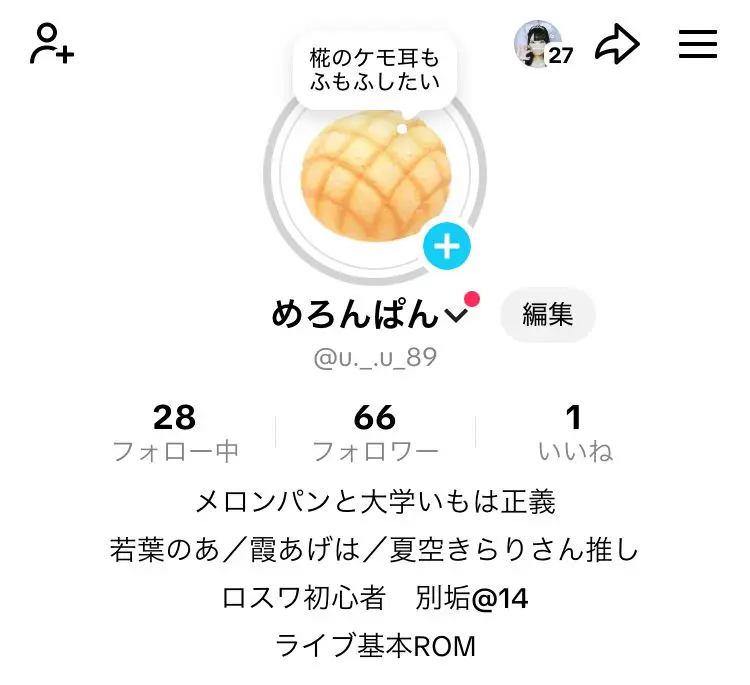Viewport: 750px width, 685px height.
Task: Open the 1 いいね likes count
Action: pos(575,433)
